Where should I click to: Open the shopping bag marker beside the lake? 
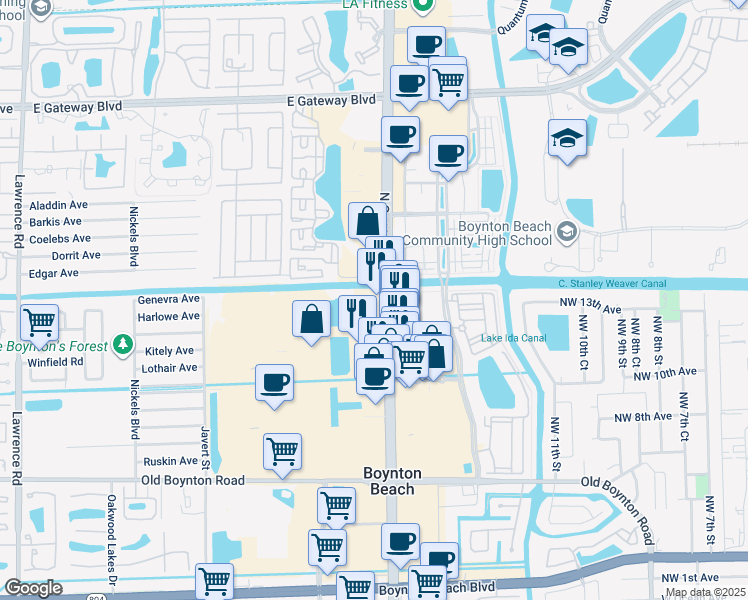click(x=367, y=224)
